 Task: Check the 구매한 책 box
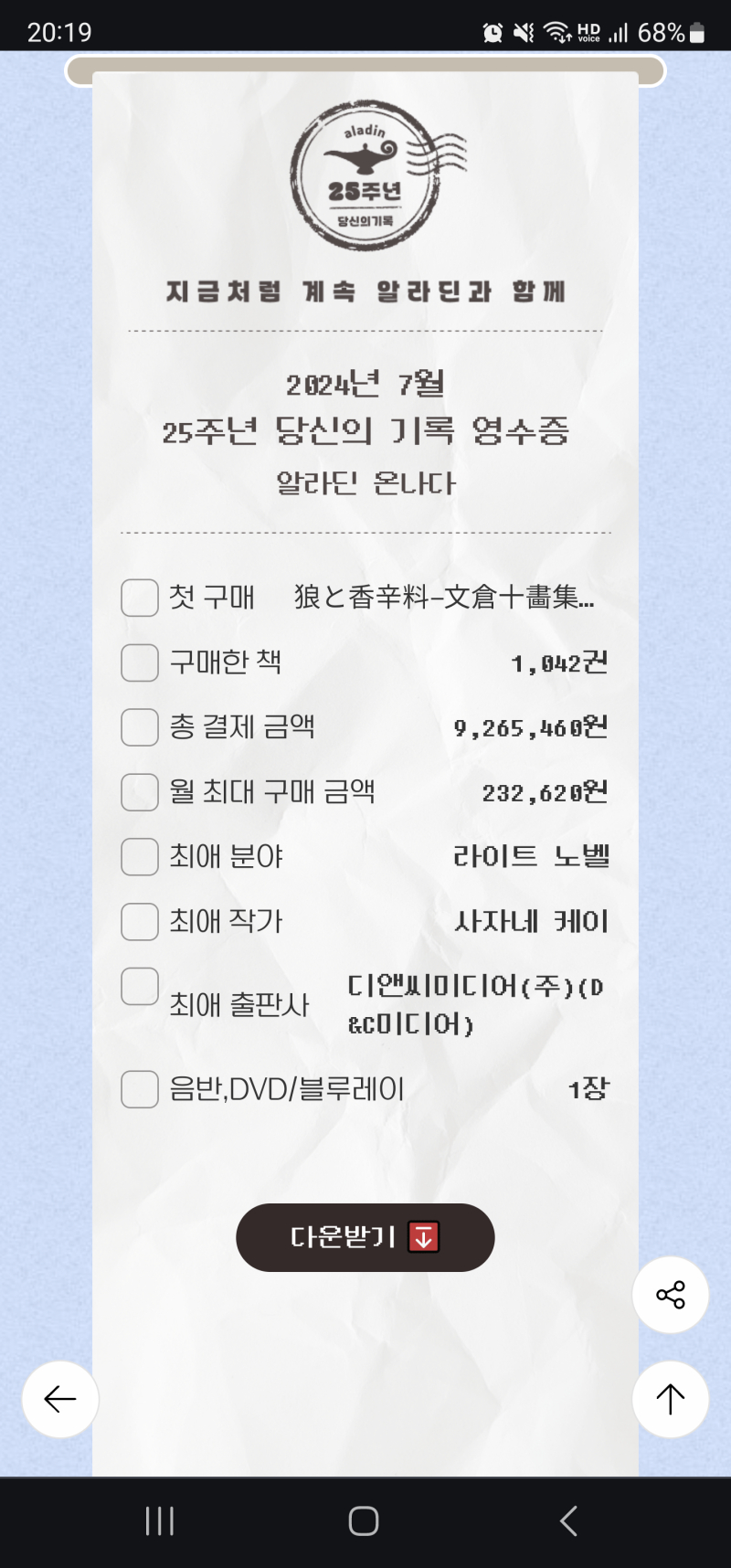(x=140, y=662)
